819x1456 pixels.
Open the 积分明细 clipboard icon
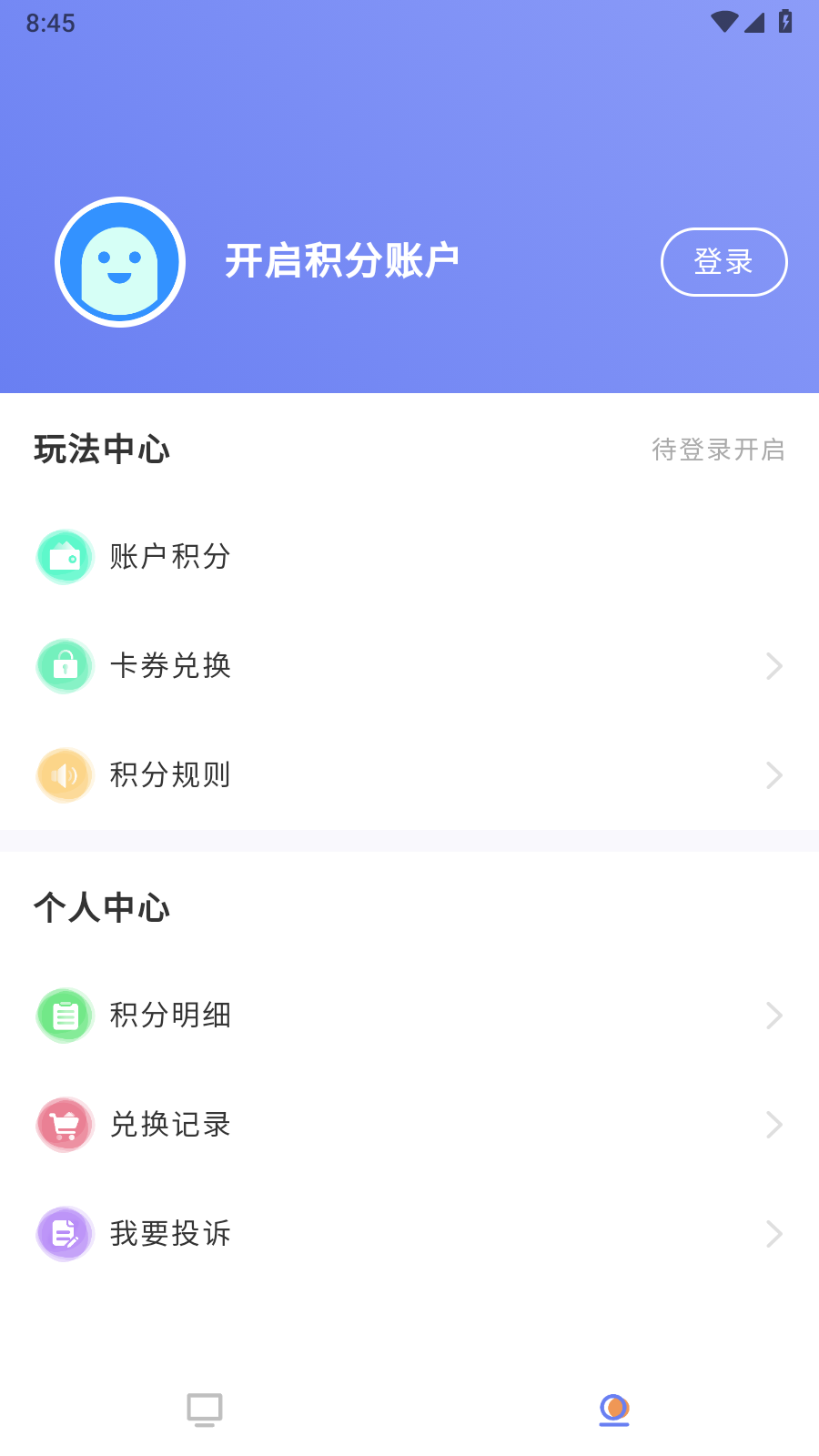click(65, 1015)
